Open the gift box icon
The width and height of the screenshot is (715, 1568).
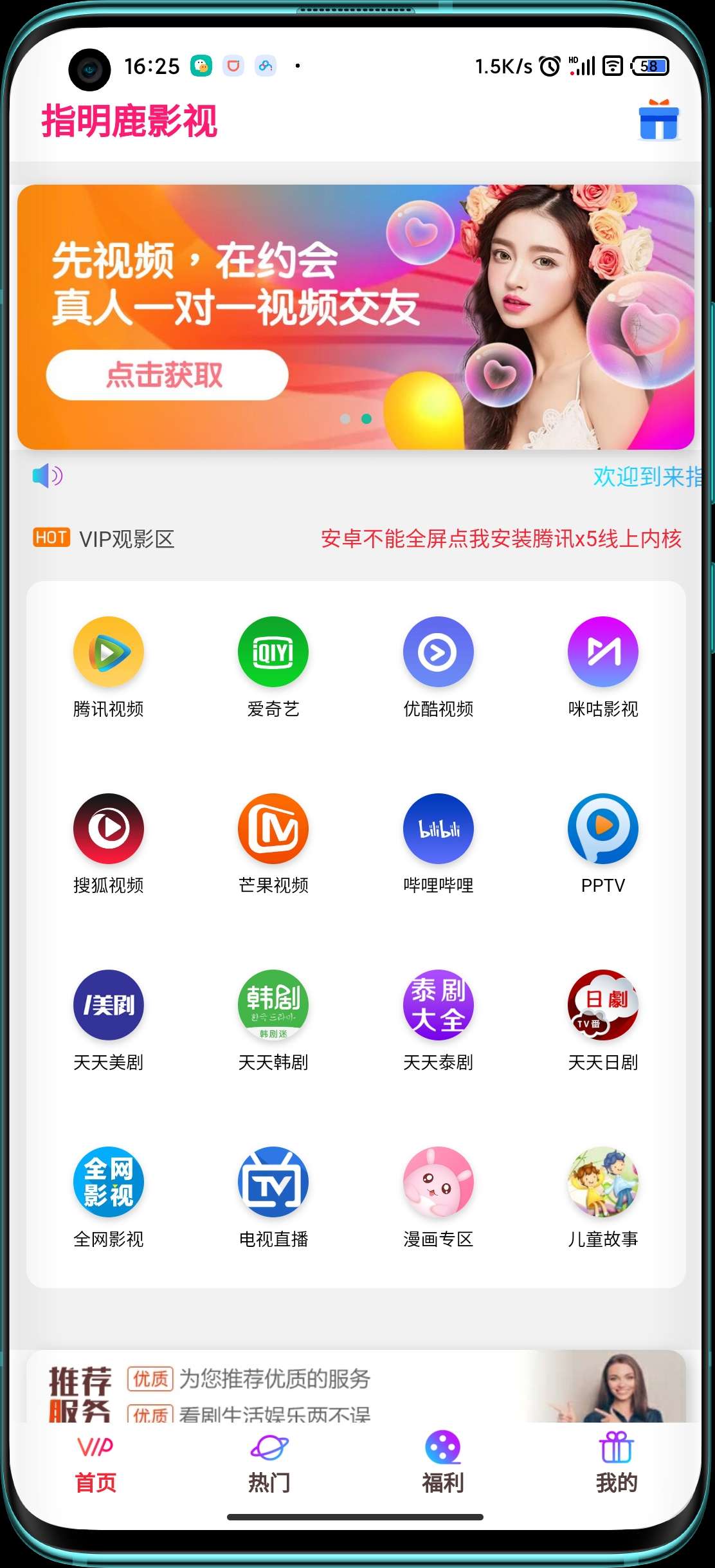pos(658,120)
